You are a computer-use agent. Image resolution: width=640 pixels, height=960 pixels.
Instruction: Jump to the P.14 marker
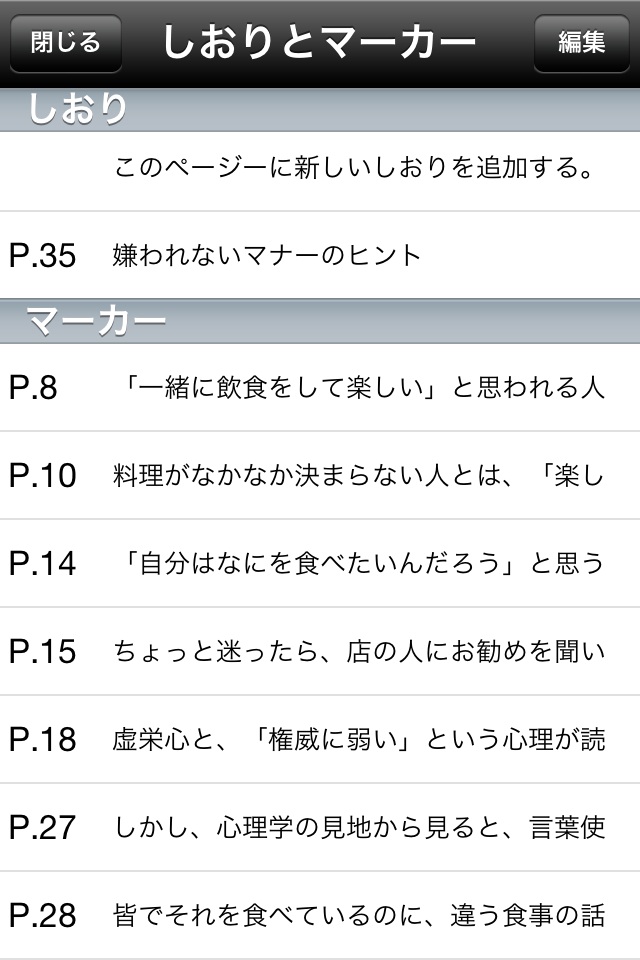point(320,563)
